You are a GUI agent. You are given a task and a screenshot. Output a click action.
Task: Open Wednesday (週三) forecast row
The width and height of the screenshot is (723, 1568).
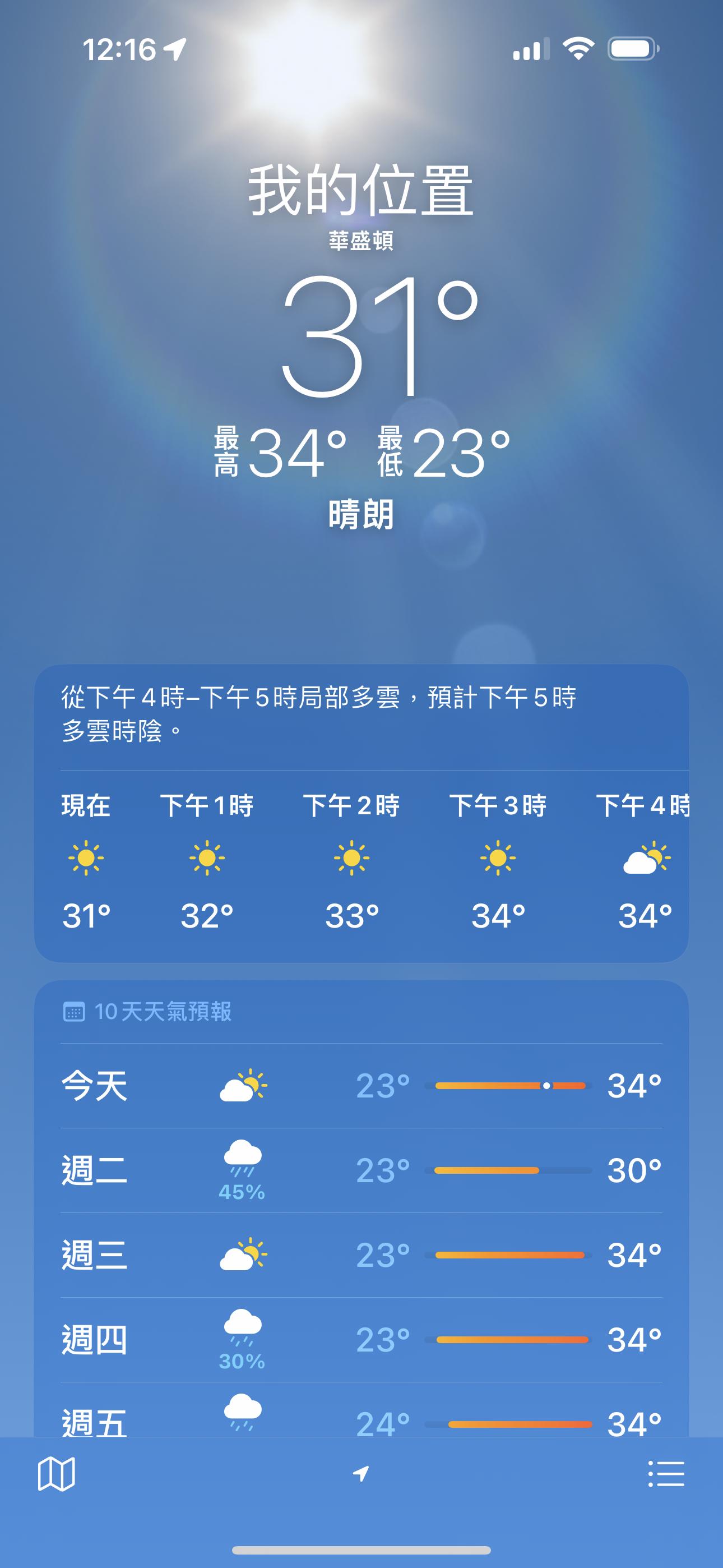(x=361, y=1255)
